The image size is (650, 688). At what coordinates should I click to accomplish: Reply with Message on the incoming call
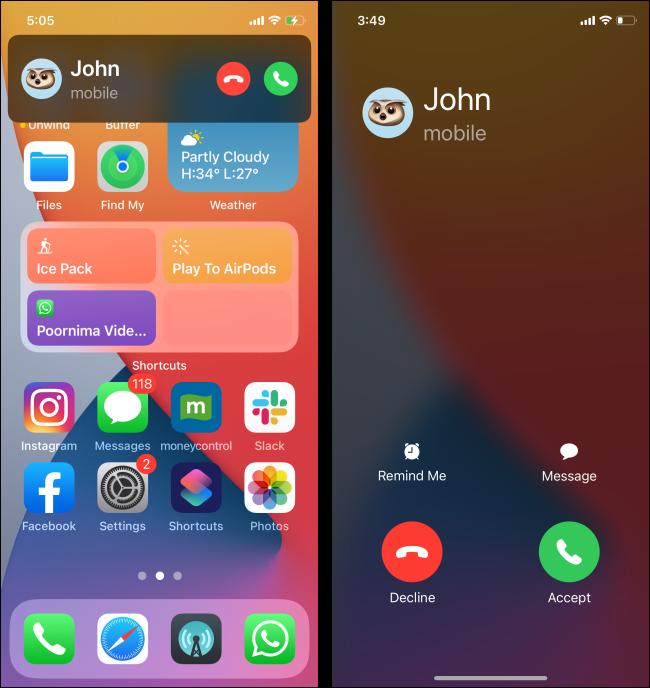(x=569, y=462)
